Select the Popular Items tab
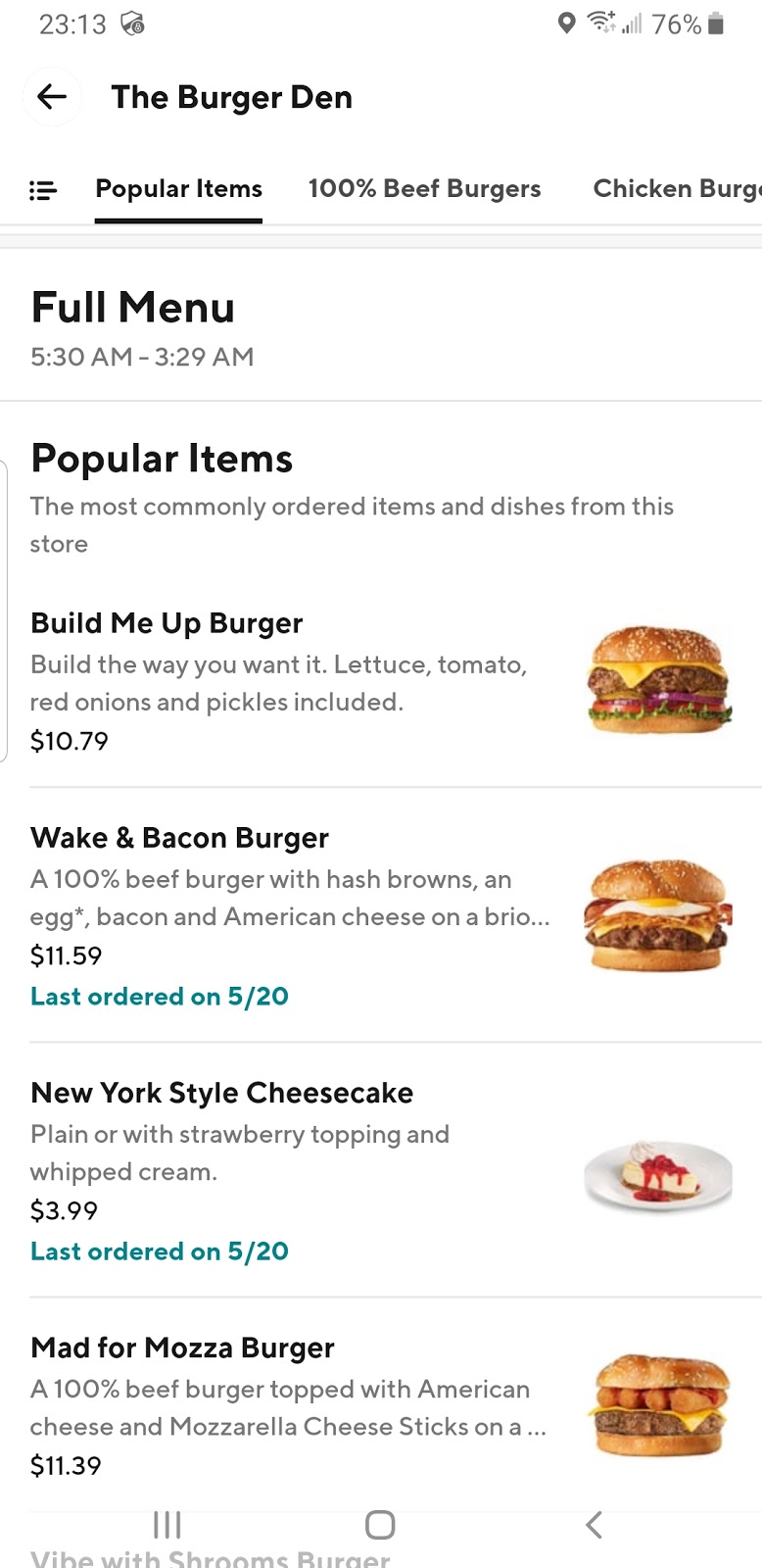 (x=178, y=188)
